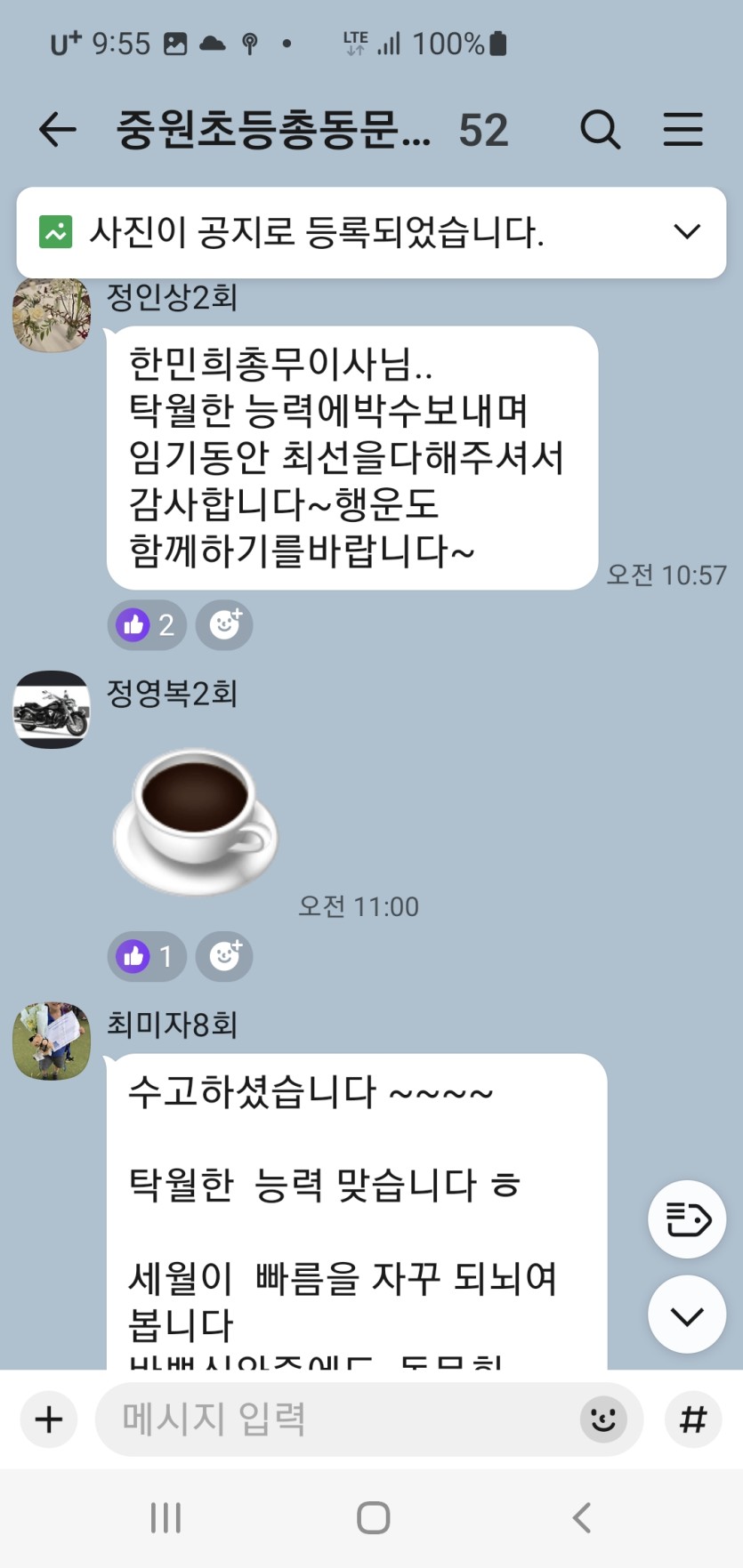Jump to the latest message with down arrow
This screenshot has width=743, height=1568.
687,1315
